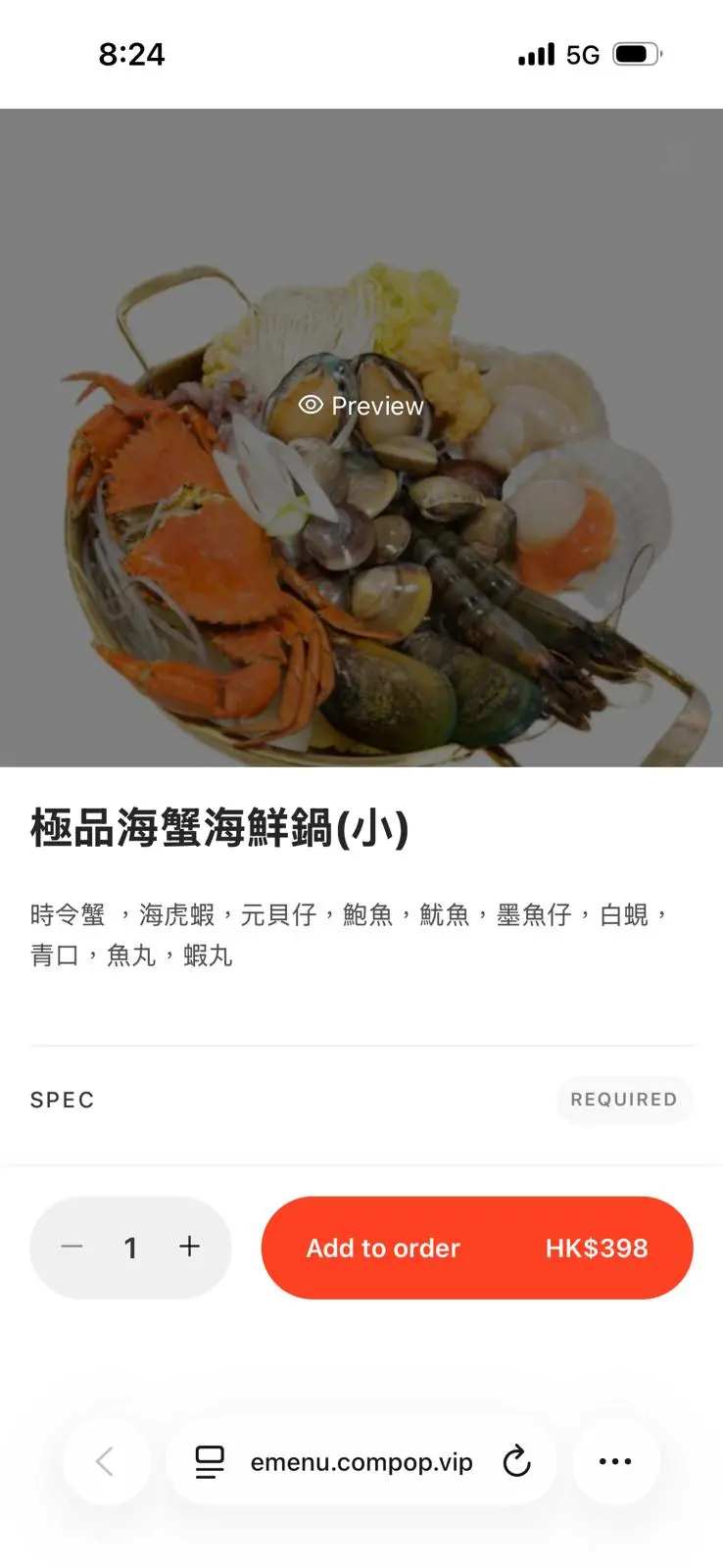Viewport: 723px width, 1568px height.
Task: Reload the current page
Action: tap(516, 1462)
